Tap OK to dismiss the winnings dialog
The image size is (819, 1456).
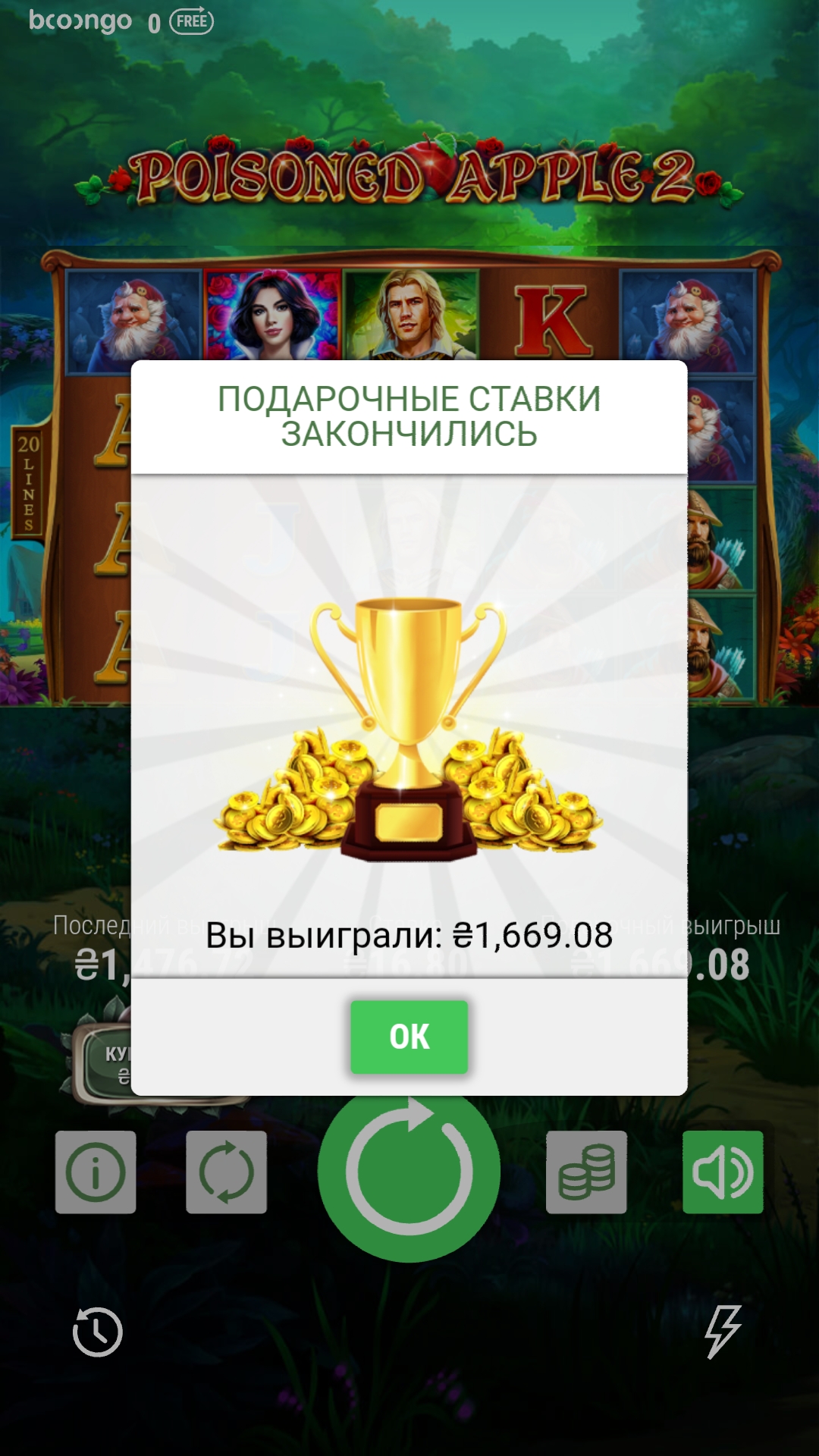(409, 1036)
